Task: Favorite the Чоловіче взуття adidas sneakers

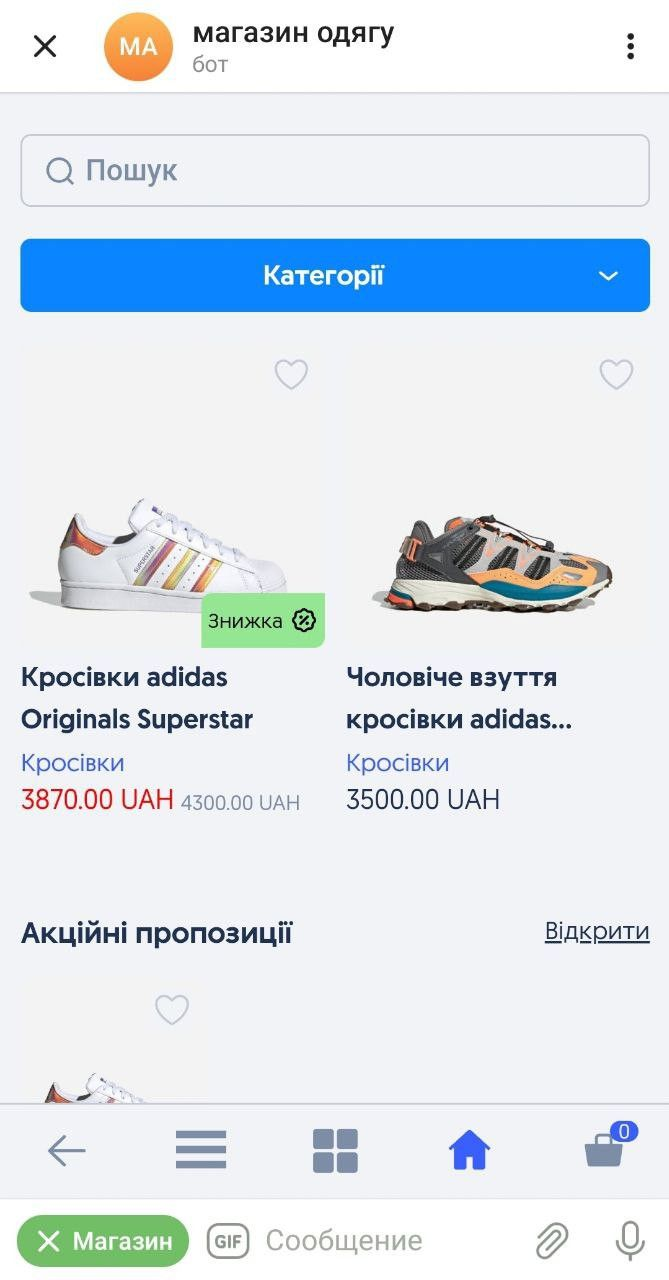Action: click(616, 375)
